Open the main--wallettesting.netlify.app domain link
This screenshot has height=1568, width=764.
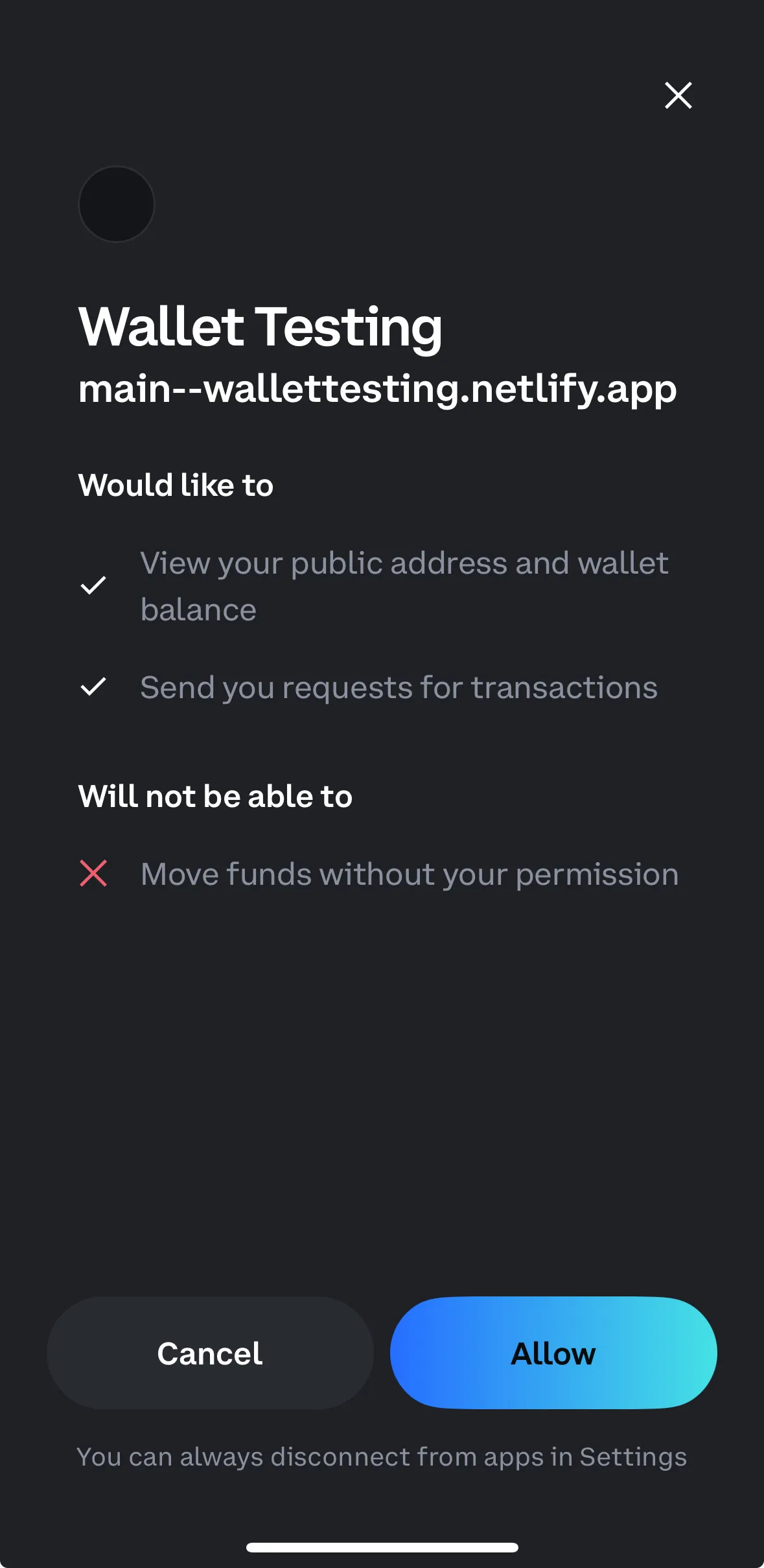[377, 390]
